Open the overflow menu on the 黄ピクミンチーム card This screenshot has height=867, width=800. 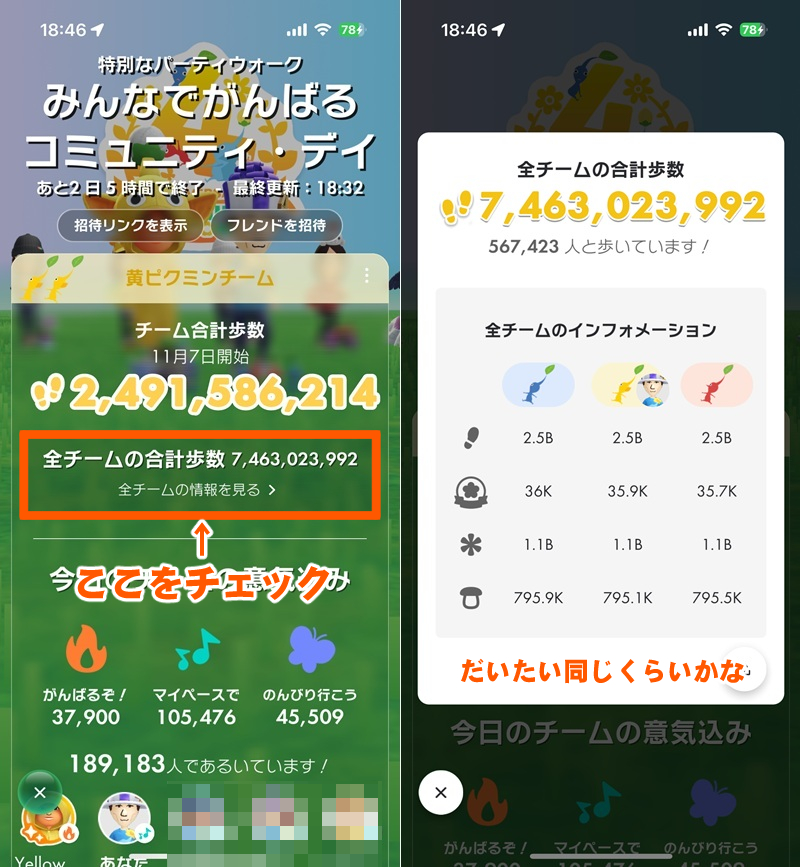click(369, 277)
